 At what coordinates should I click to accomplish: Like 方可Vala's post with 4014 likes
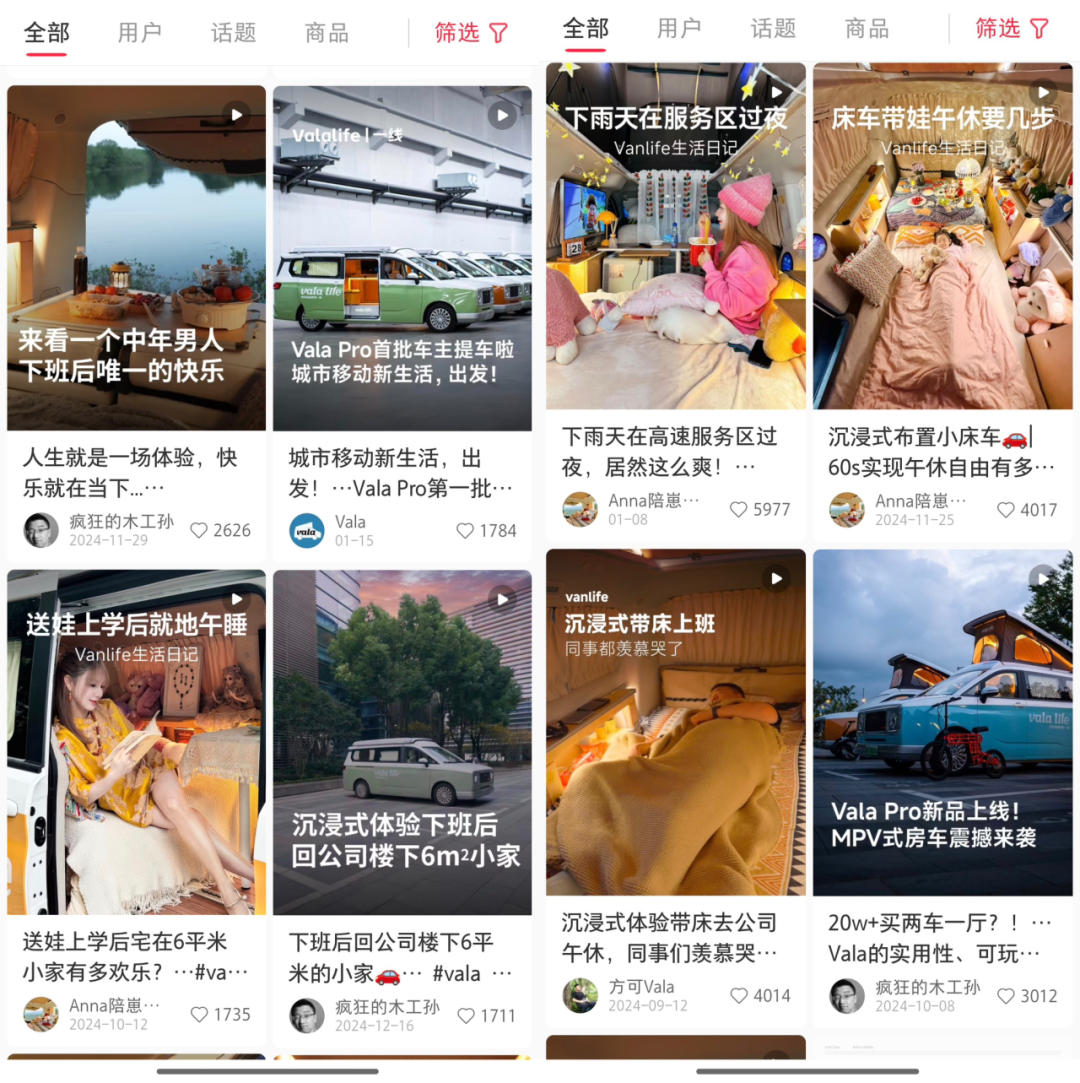click(x=739, y=996)
